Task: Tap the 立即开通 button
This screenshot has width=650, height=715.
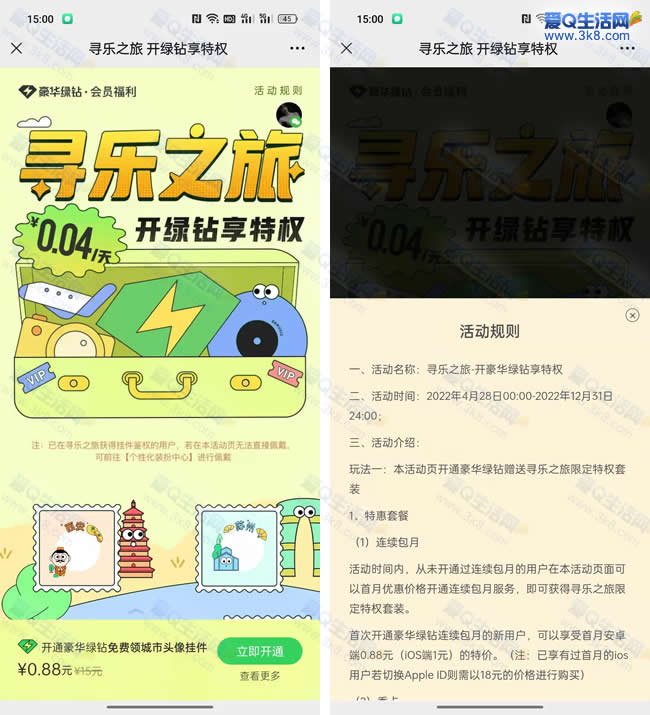Action: tap(260, 651)
